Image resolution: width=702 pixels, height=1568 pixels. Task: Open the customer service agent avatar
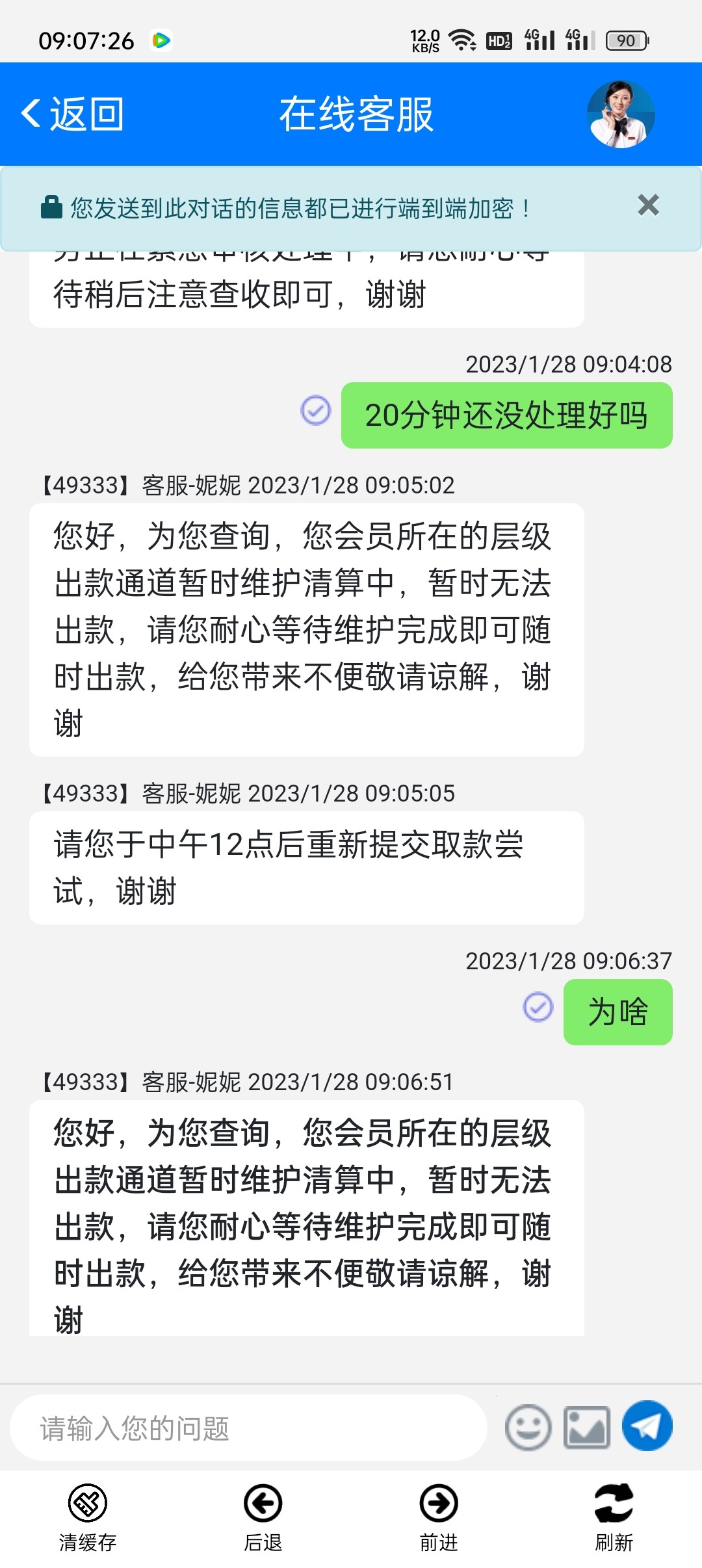click(621, 114)
